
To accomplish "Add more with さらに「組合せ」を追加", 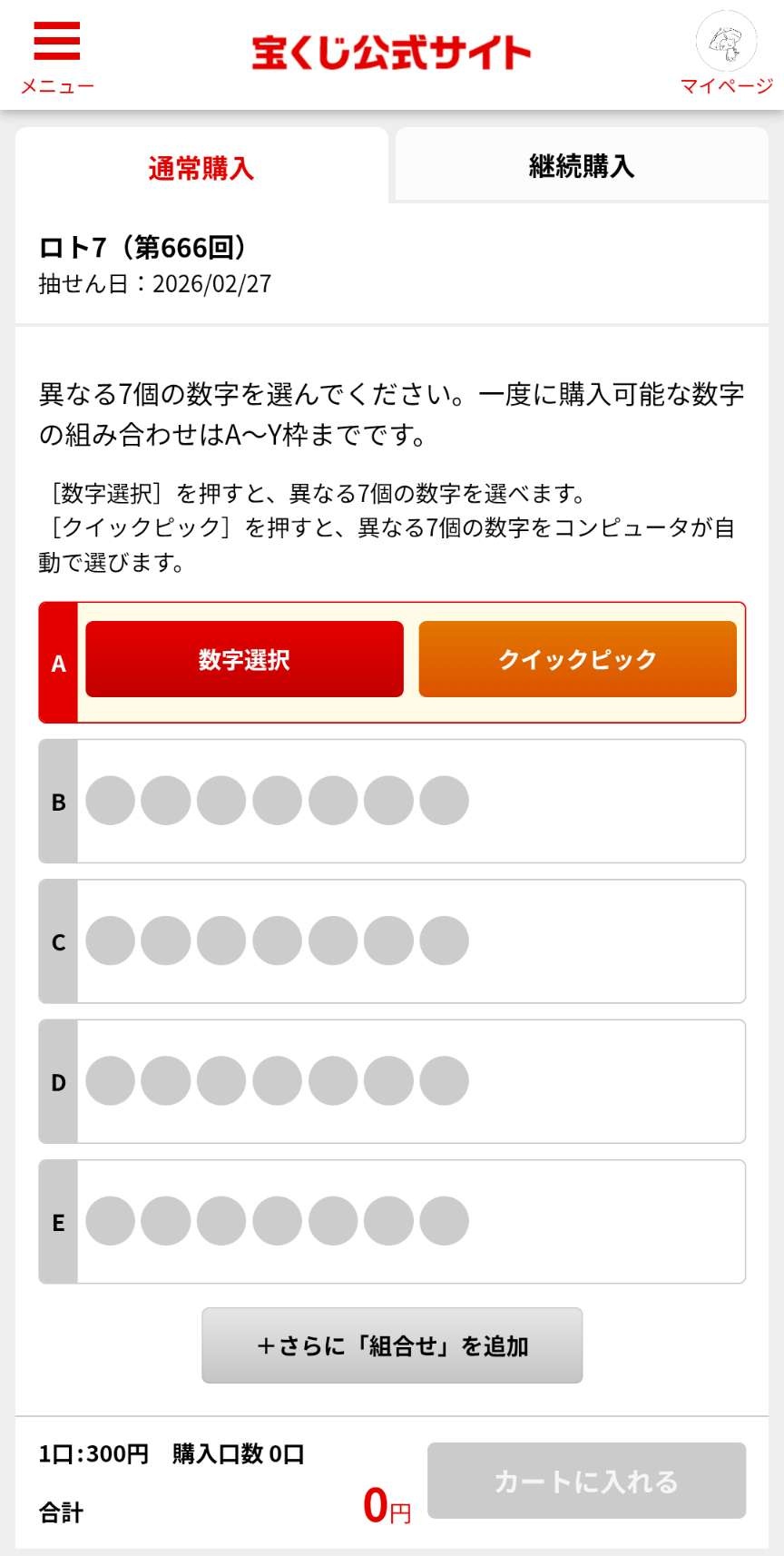I will point(392,1345).
